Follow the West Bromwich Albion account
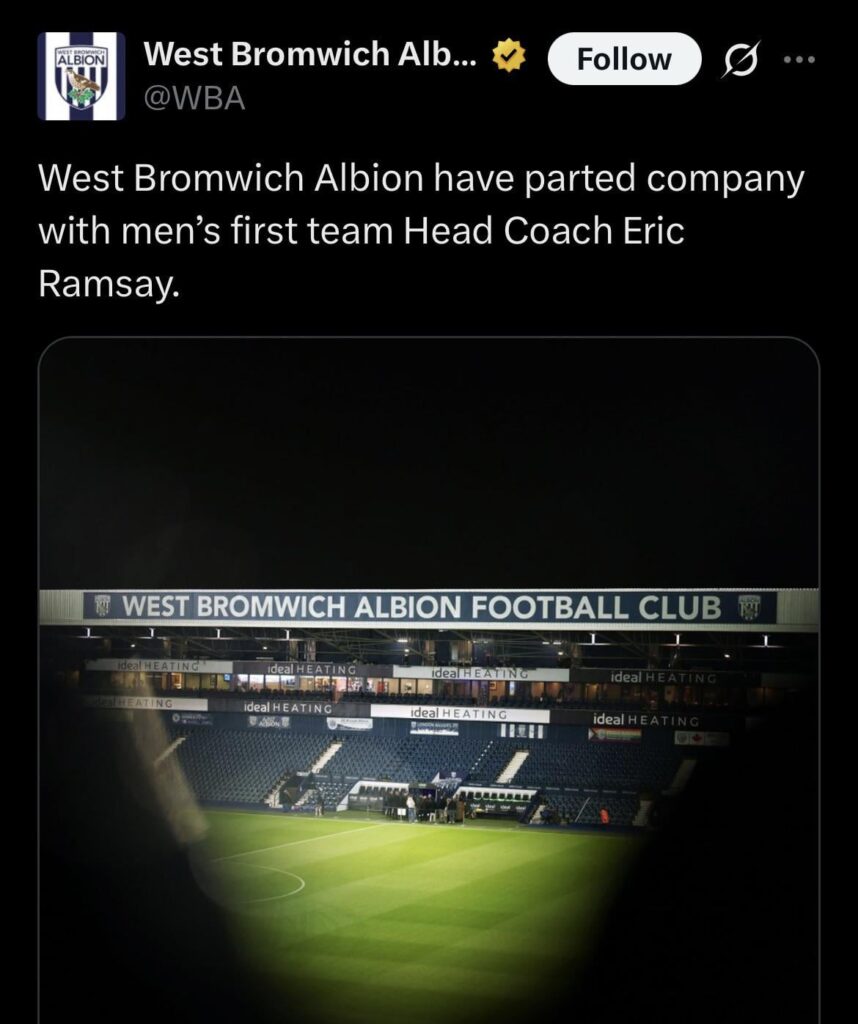This screenshot has width=858, height=1024. pyautogui.click(x=623, y=58)
